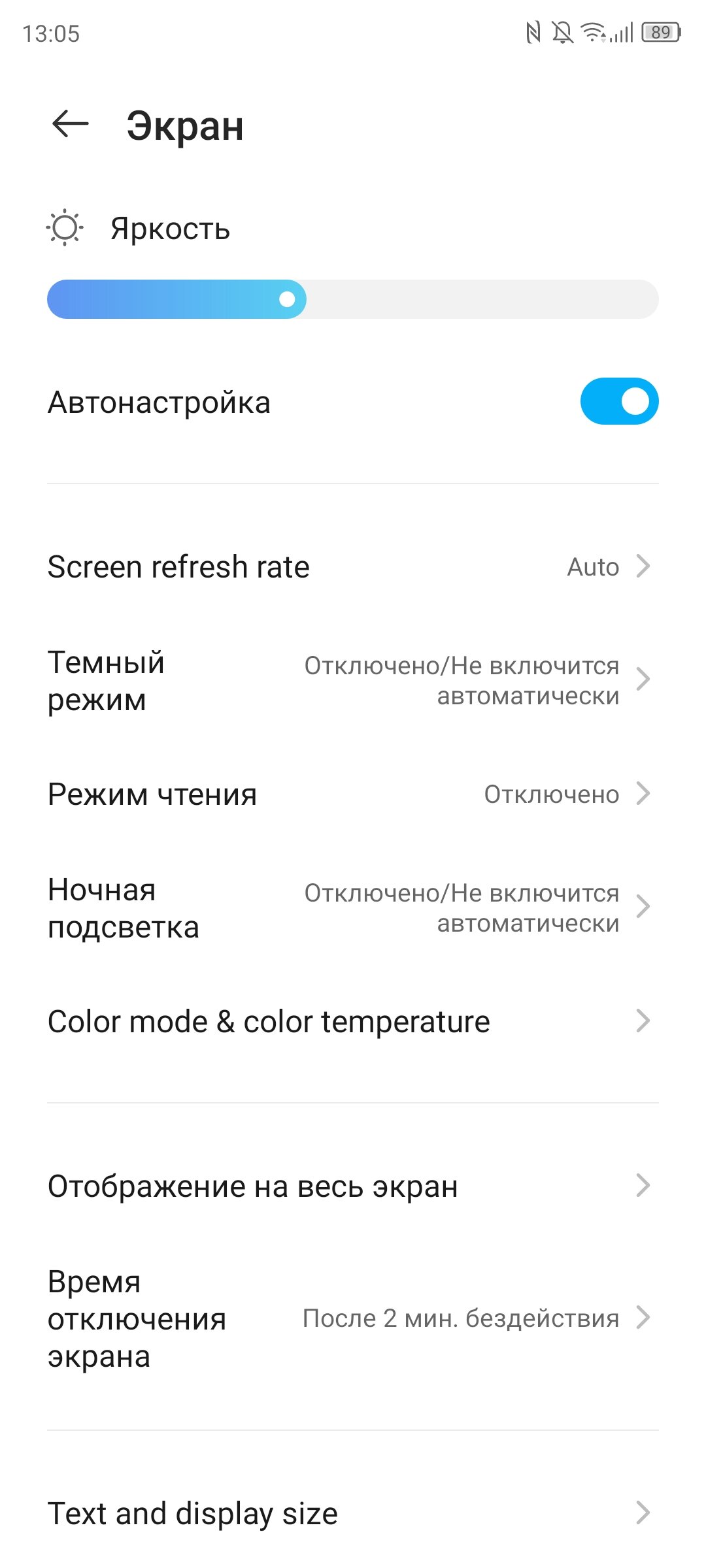
Task: Open Темный режим settings
Action: pos(353,680)
